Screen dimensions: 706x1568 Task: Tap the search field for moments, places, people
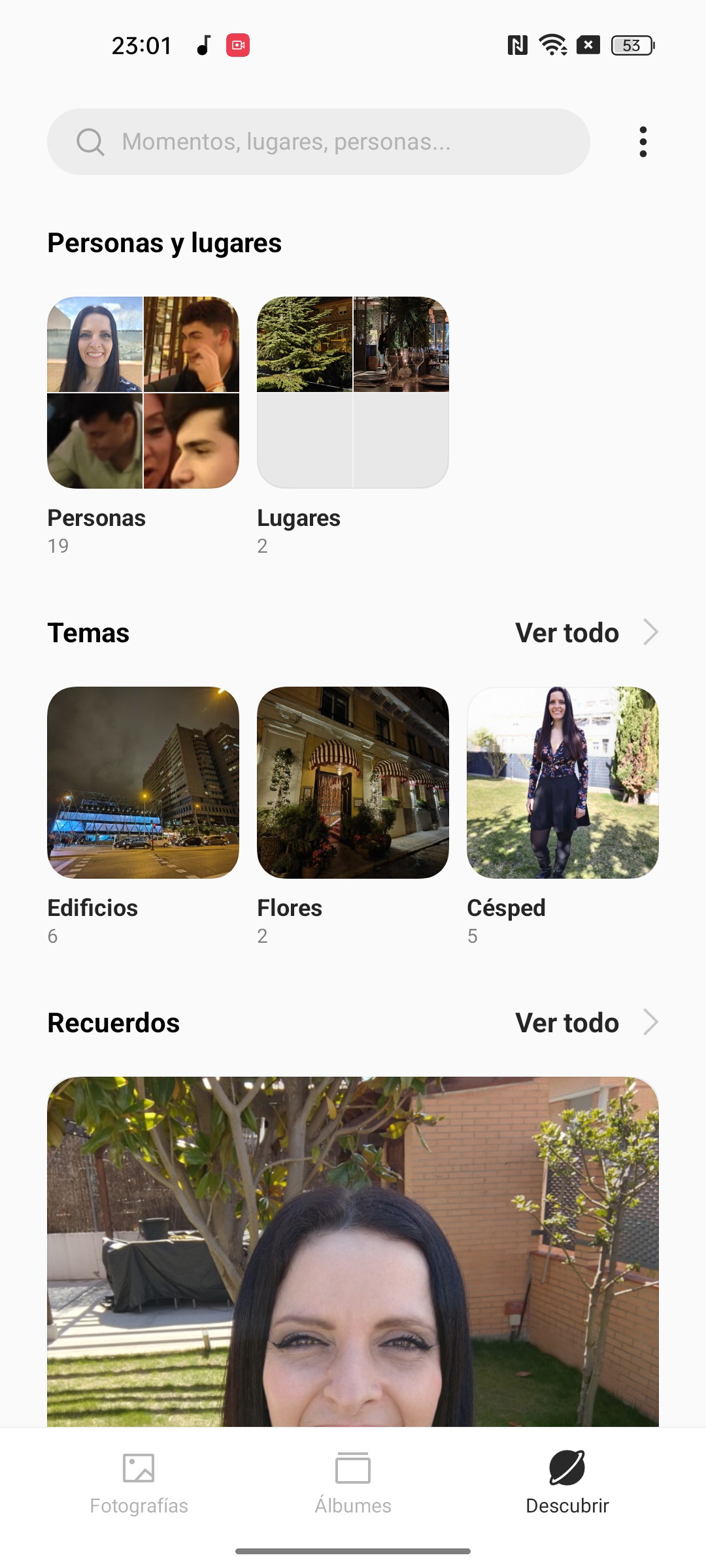point(318,142)
